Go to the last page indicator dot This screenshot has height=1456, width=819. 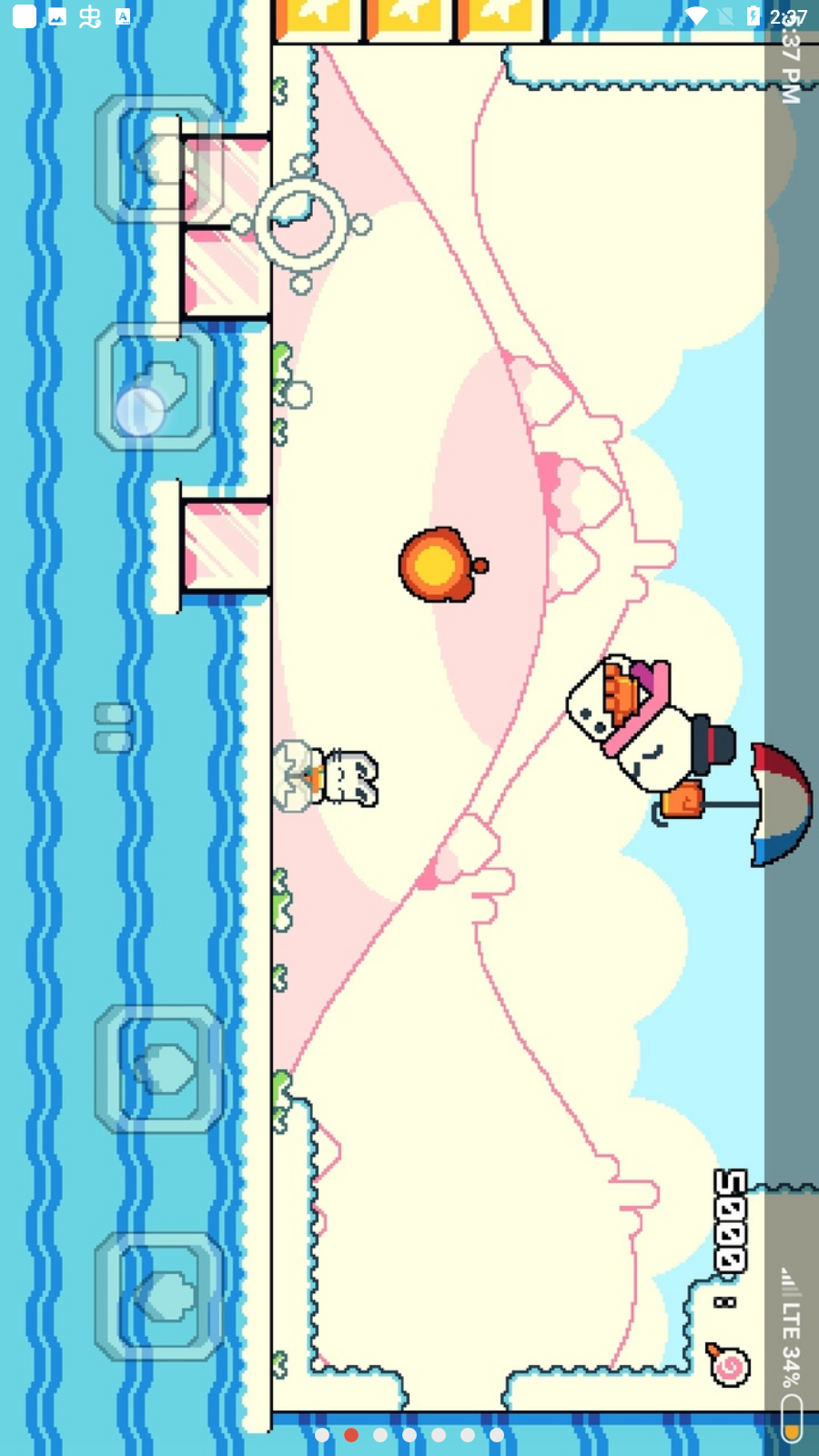click(497, 1435)
